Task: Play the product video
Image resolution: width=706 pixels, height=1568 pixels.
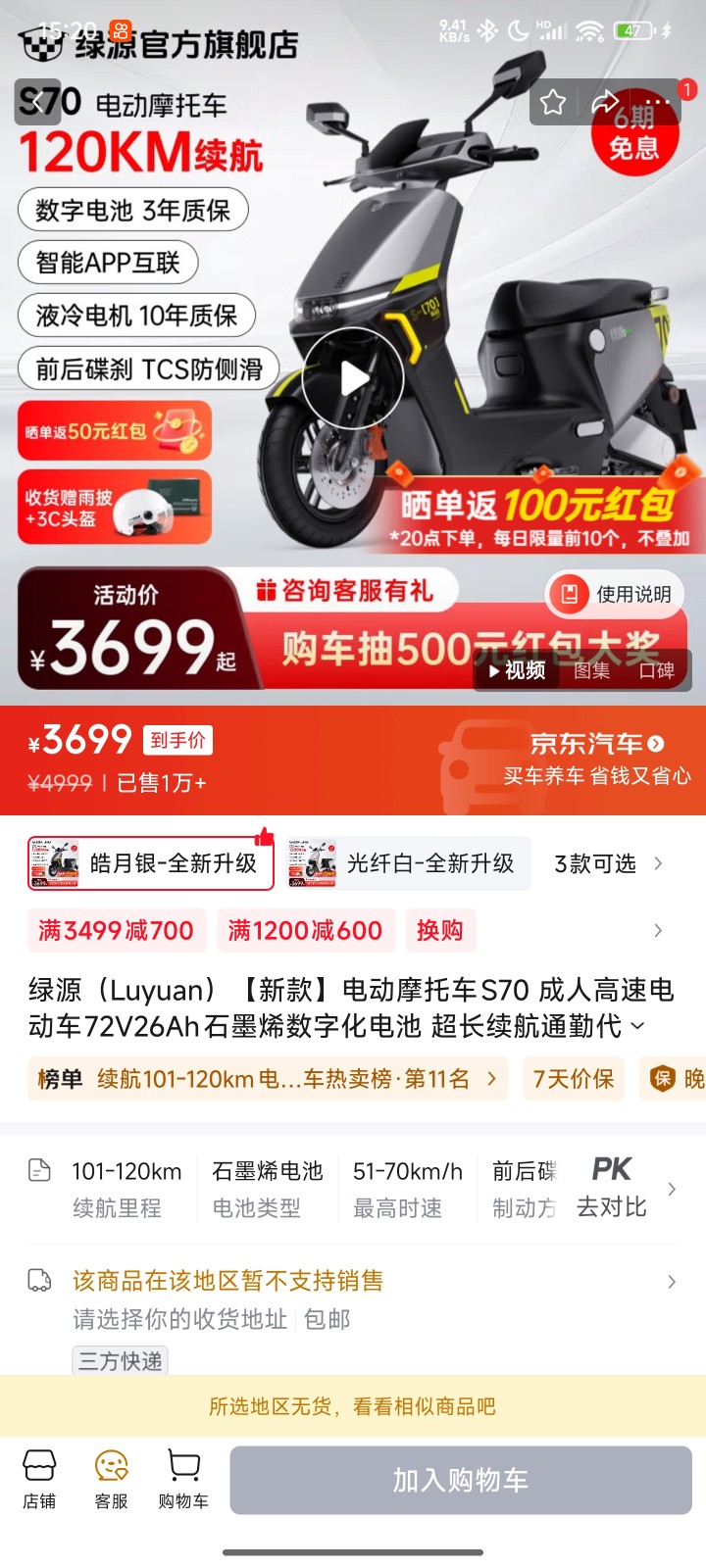Action: coord(353,379)
